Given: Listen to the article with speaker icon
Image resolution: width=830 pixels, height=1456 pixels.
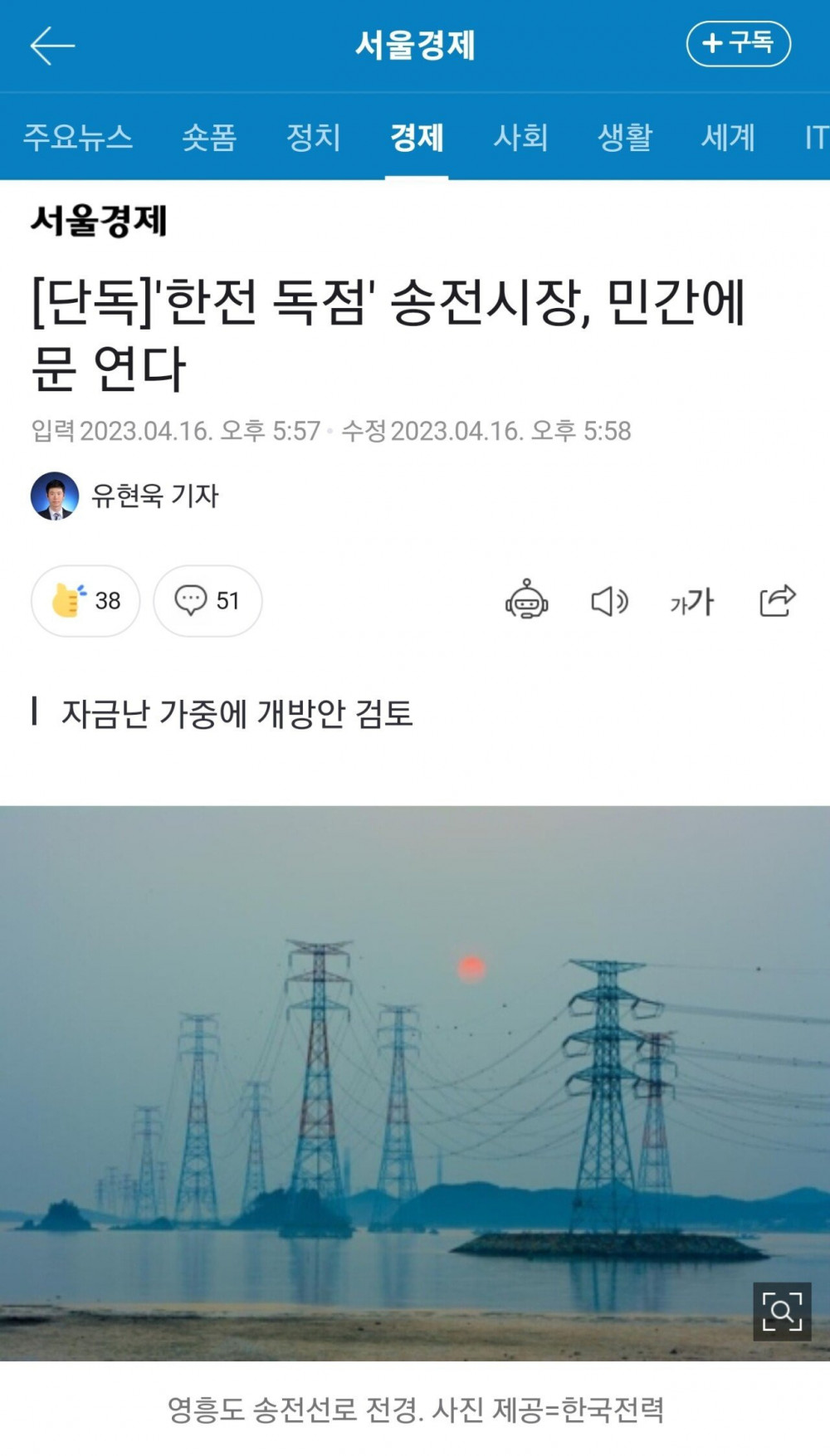Looking at the screenshot, I should [609, 600].
